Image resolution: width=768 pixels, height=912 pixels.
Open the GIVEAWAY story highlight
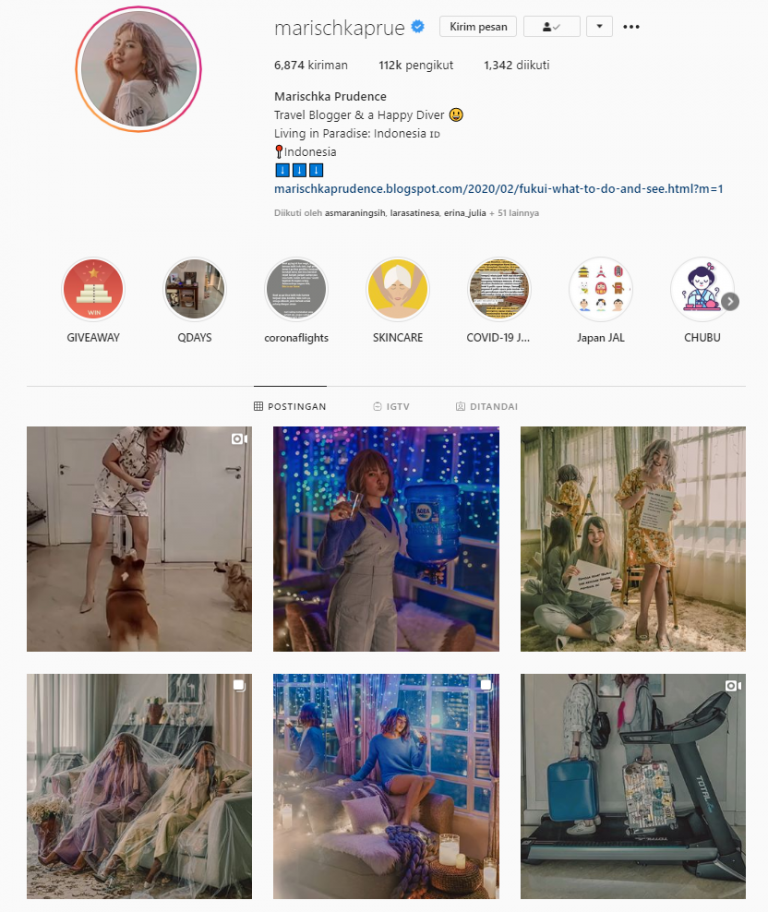pos(93,290)
